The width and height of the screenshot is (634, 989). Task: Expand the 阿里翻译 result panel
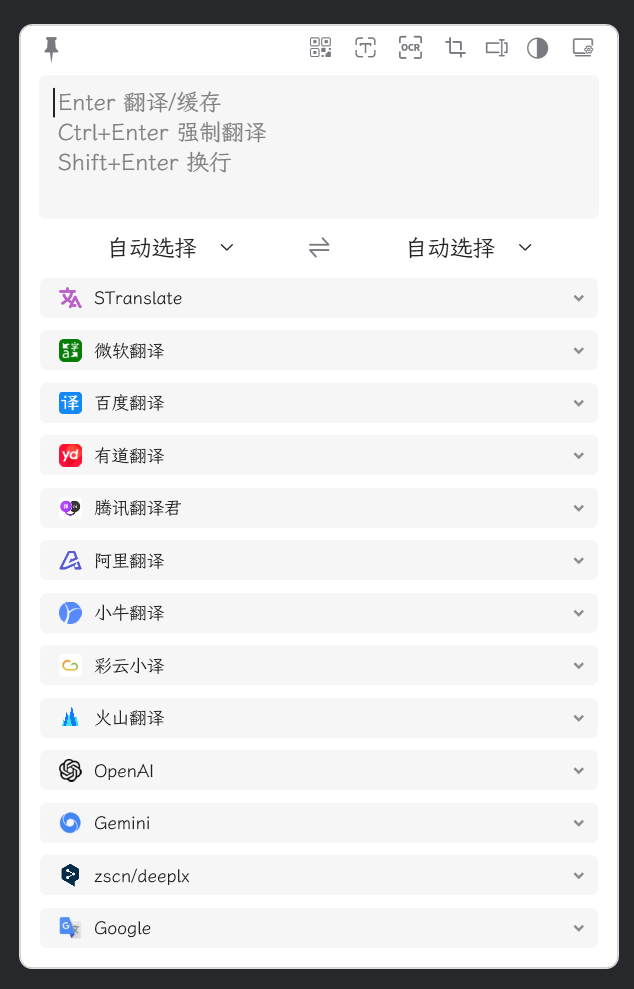[578, 560]
